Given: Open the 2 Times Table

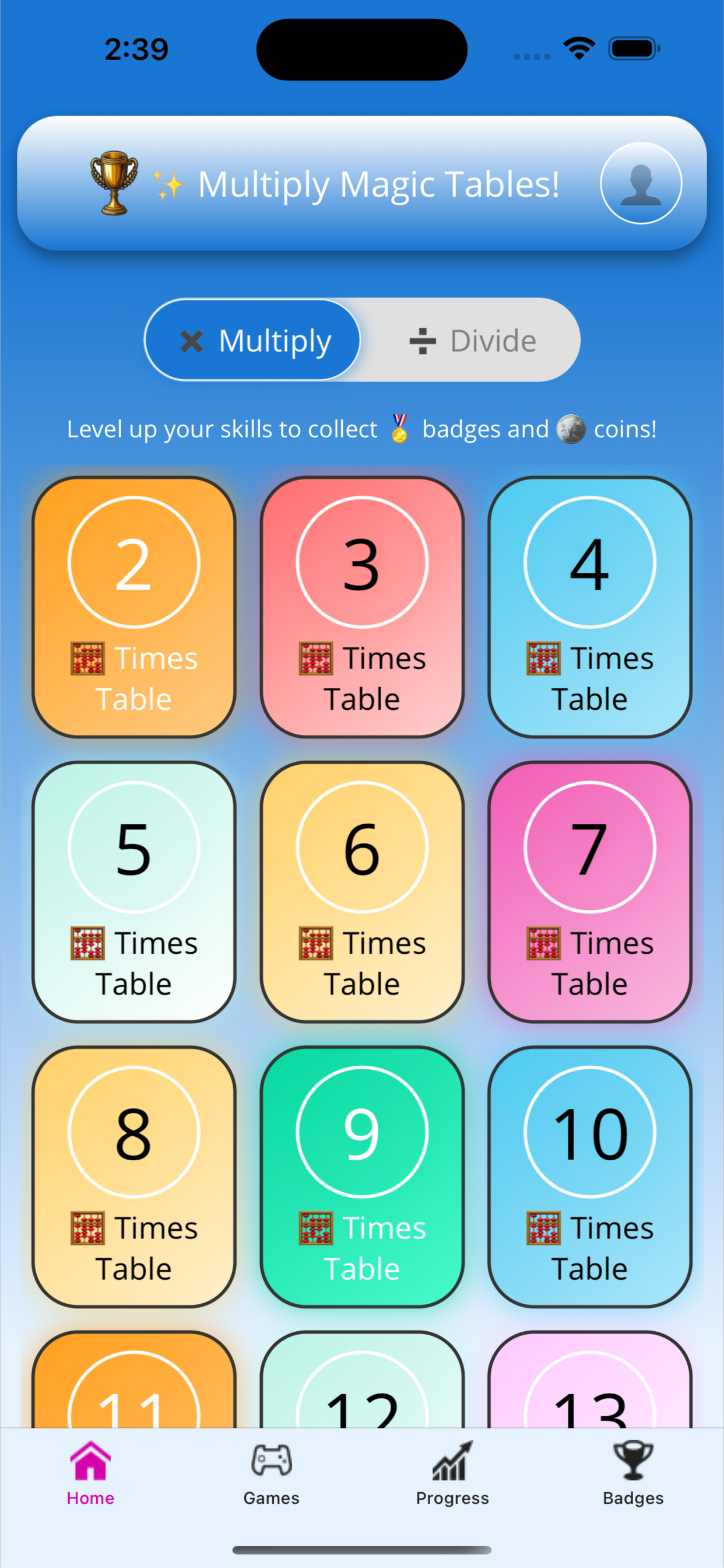Looking at the screenshot, I should [135, 603].
